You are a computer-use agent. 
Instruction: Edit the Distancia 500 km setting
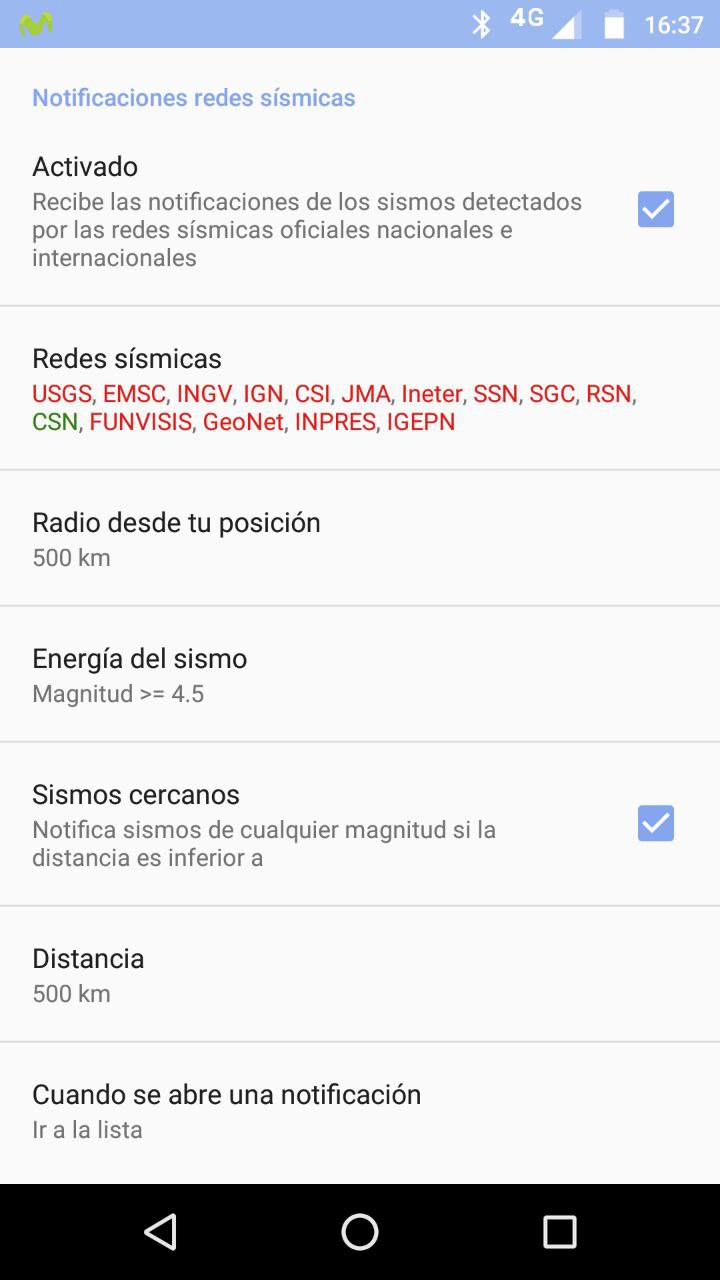click(360, 974)
